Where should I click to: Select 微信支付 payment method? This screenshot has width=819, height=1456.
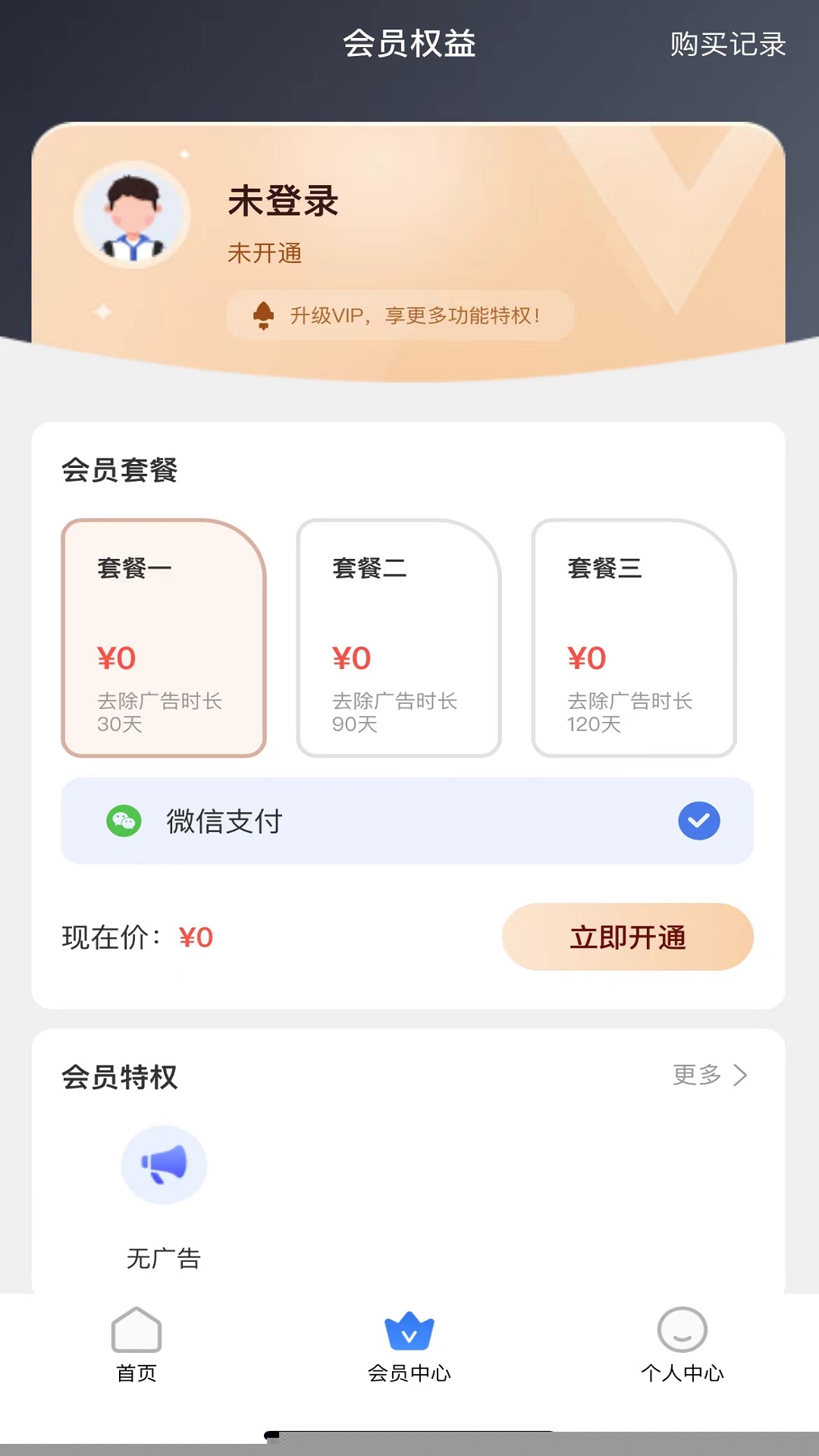[407, 821]
